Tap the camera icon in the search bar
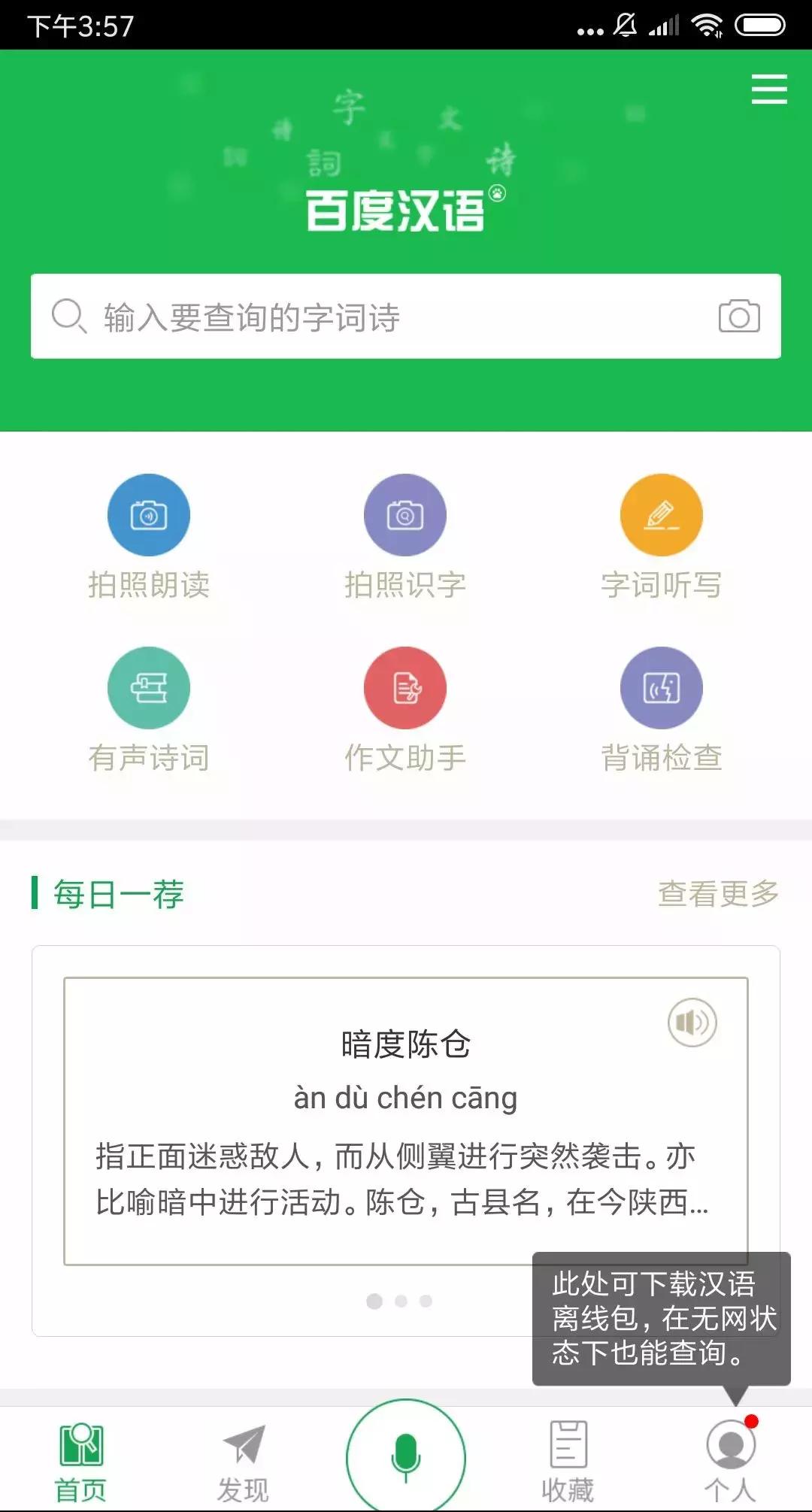The height and width of the screenshot is (1512, 812). [740, 316]
